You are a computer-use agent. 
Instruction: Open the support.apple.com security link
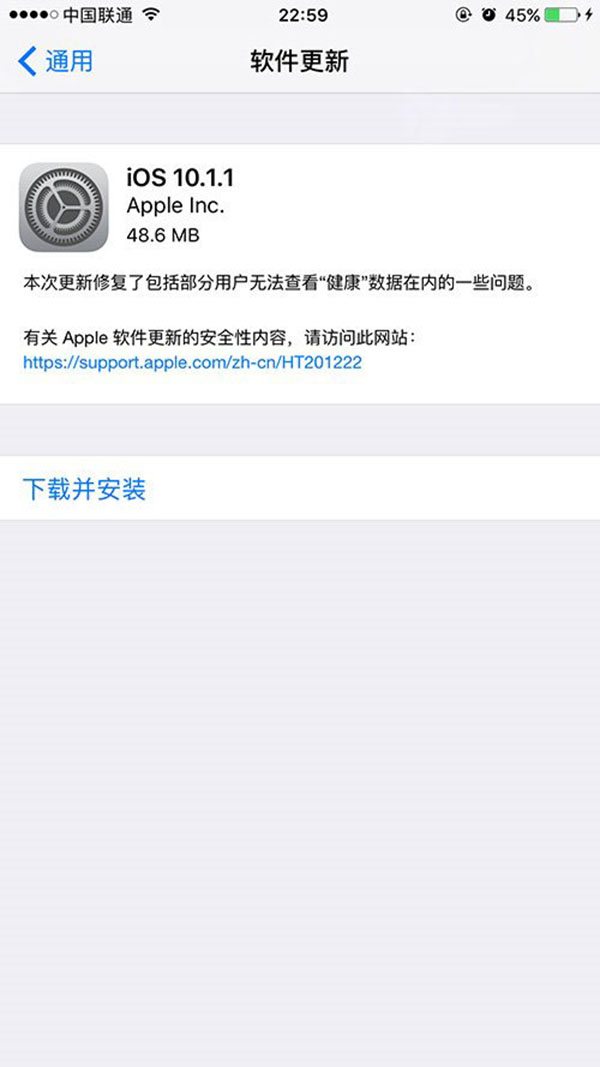[x=192, y=363]
